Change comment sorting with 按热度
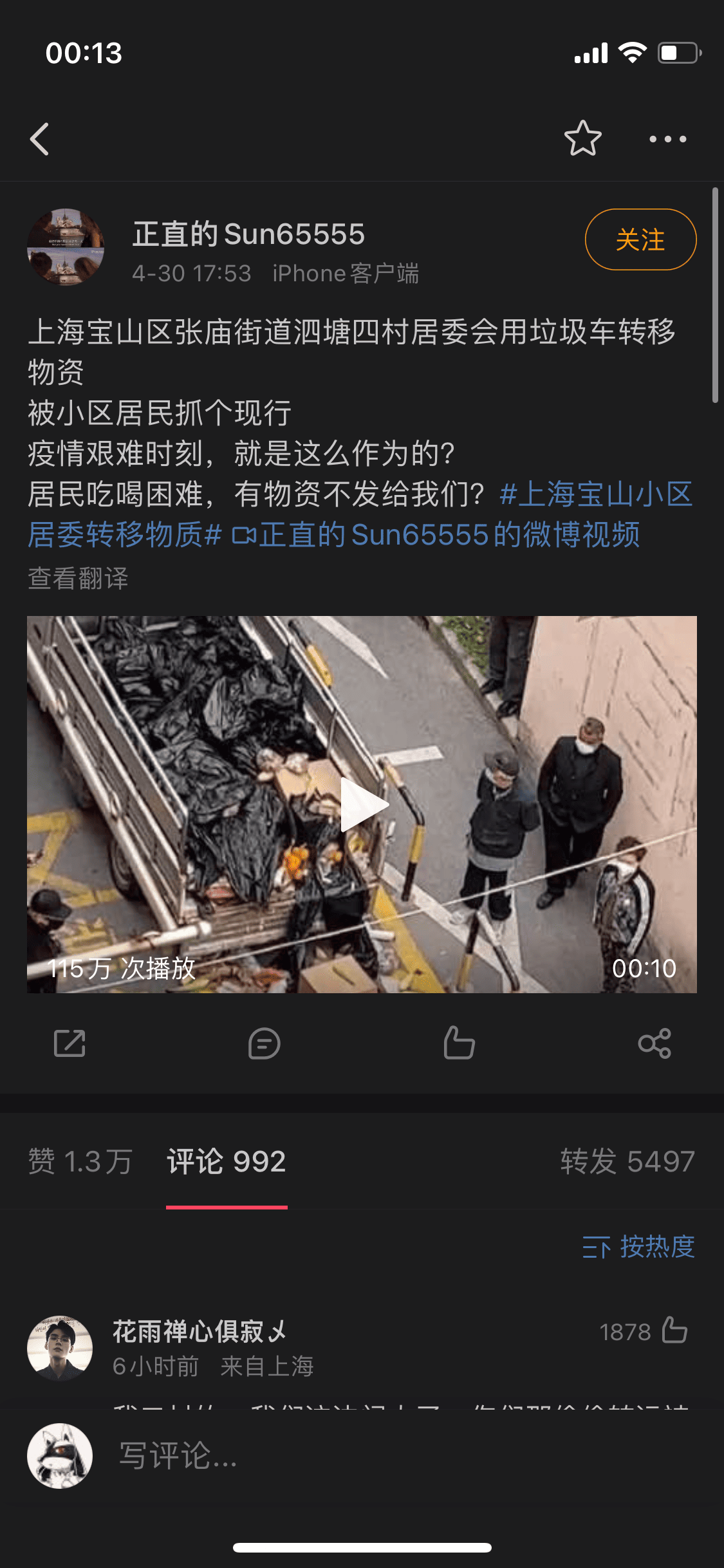This screenshot has height=1568, width=724. (x=638, y=1247)
